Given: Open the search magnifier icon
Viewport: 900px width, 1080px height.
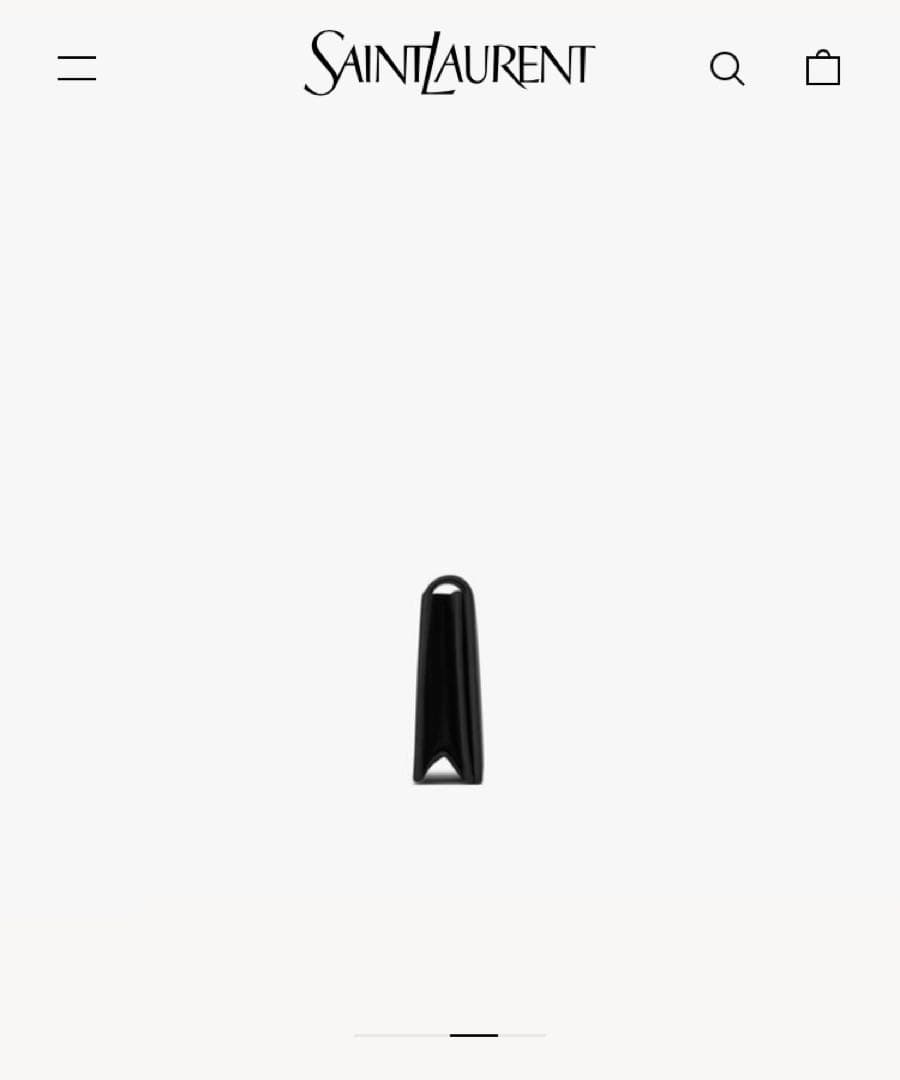Looking at the screenshot, I should click(x=727, y=69).
